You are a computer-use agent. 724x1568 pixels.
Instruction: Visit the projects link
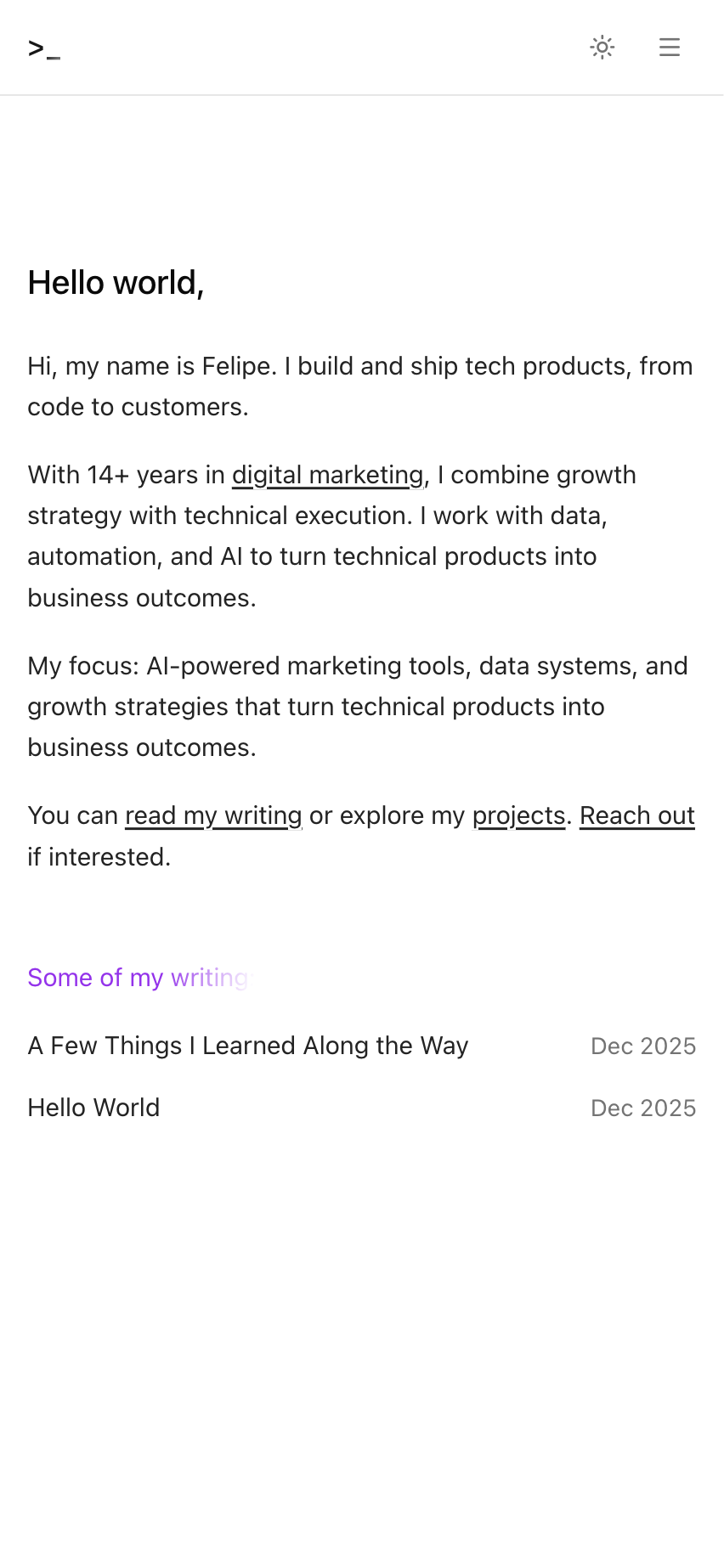(518, 815)
